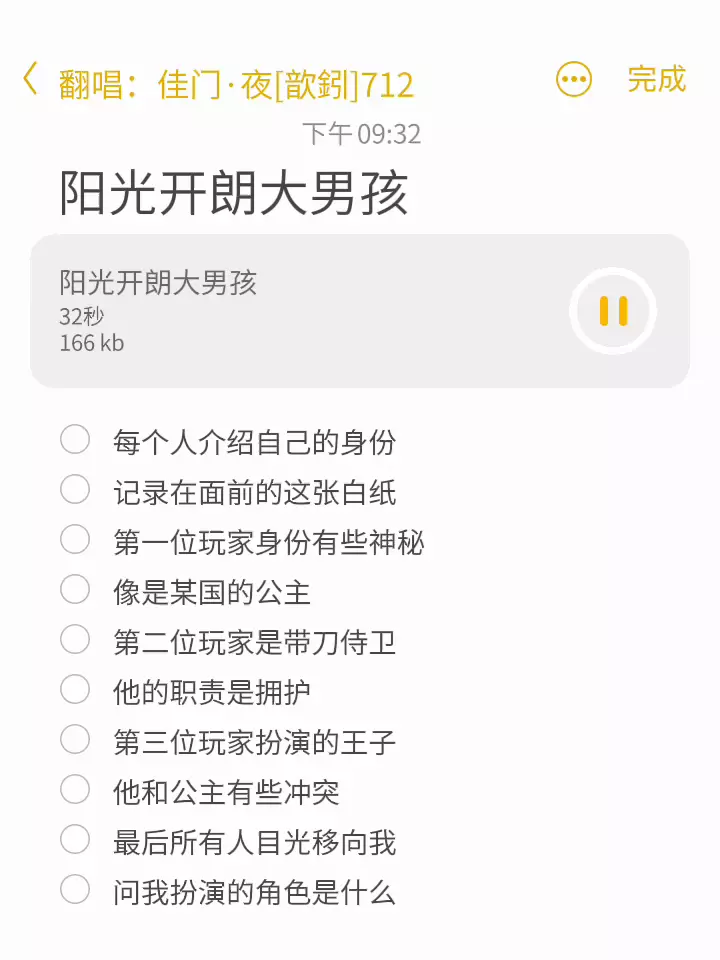Pause the 阳光开朗大男孩 audio recording
This screenshot has height=960, width=720.
coord(613,311)
